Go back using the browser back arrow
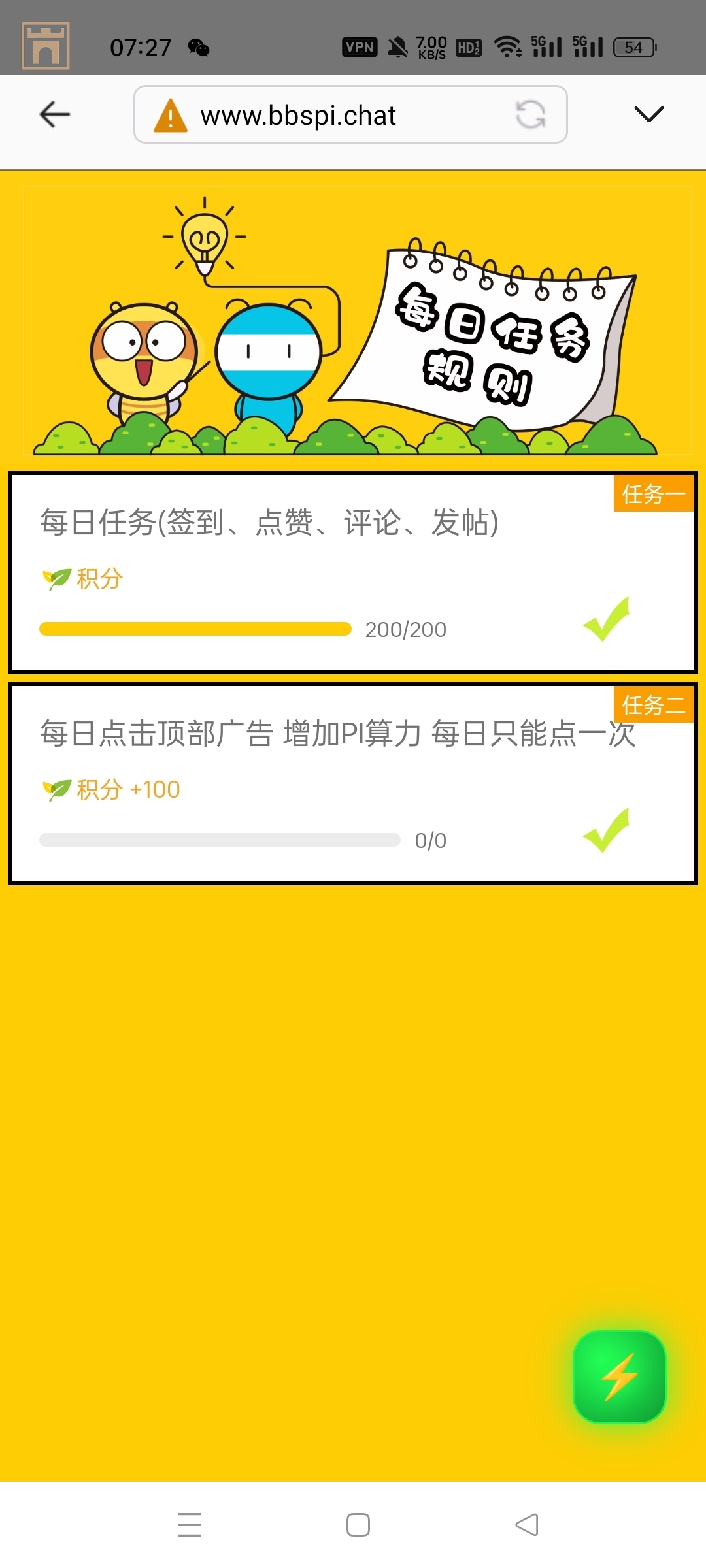 (55, 114)
